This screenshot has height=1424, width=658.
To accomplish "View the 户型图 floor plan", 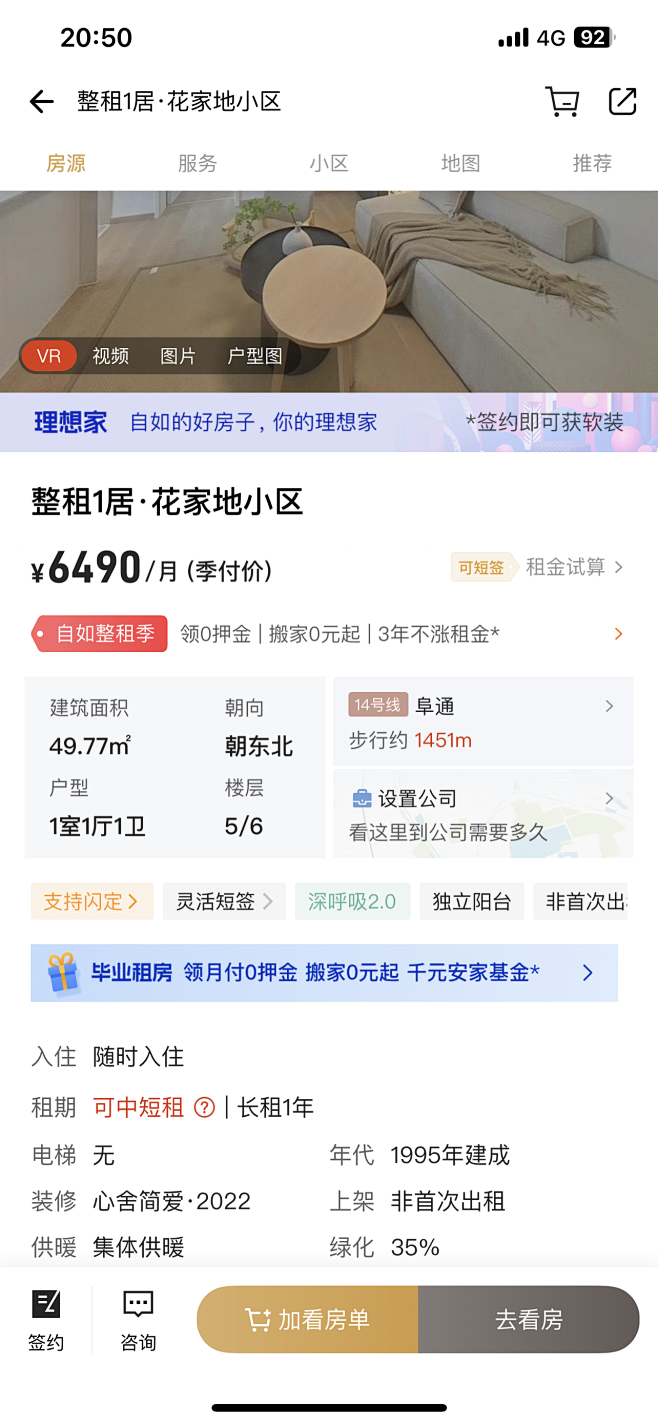I will click(255, 356).
